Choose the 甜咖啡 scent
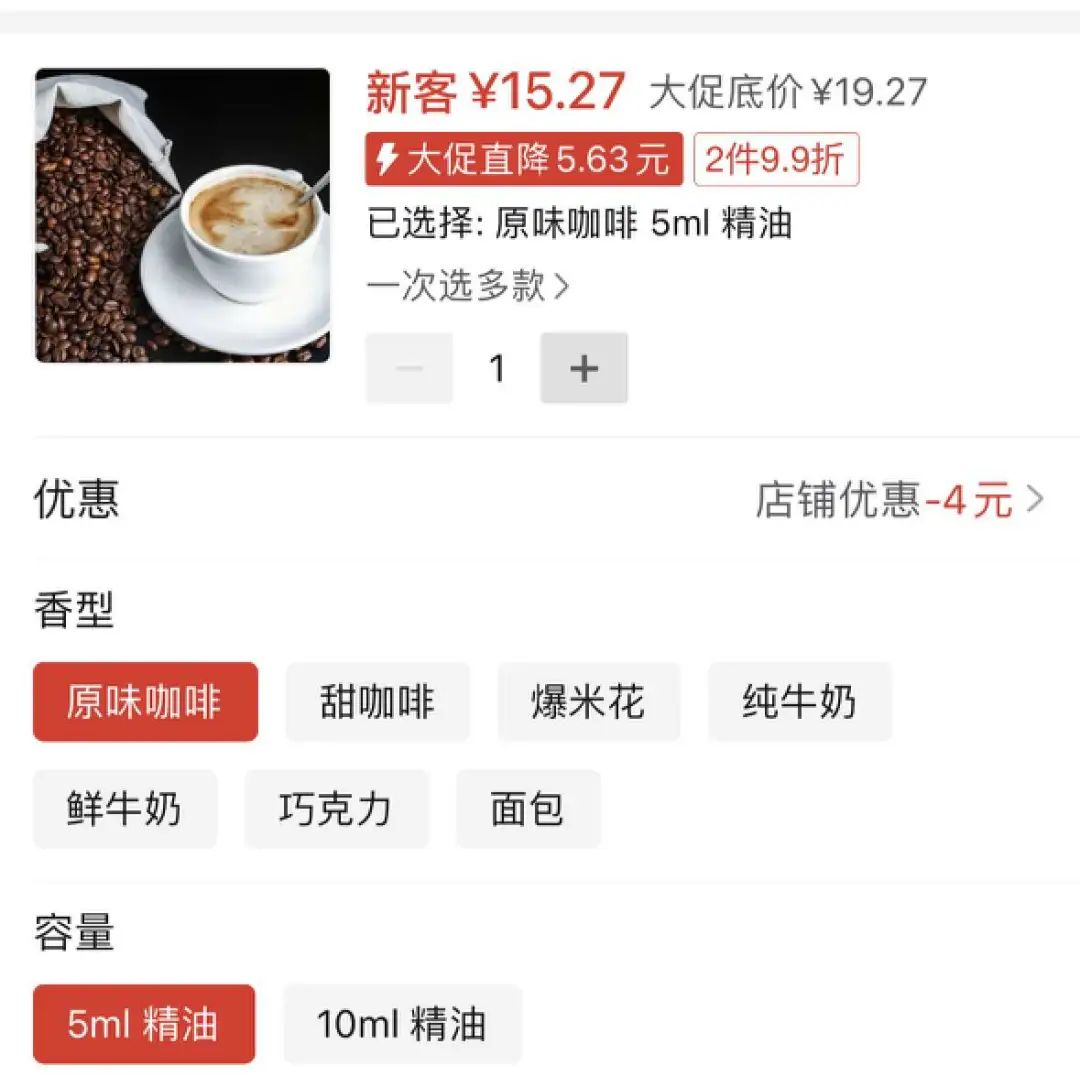The height and width of the screenshot is (1087, 1080). click(x=377, y=702)
